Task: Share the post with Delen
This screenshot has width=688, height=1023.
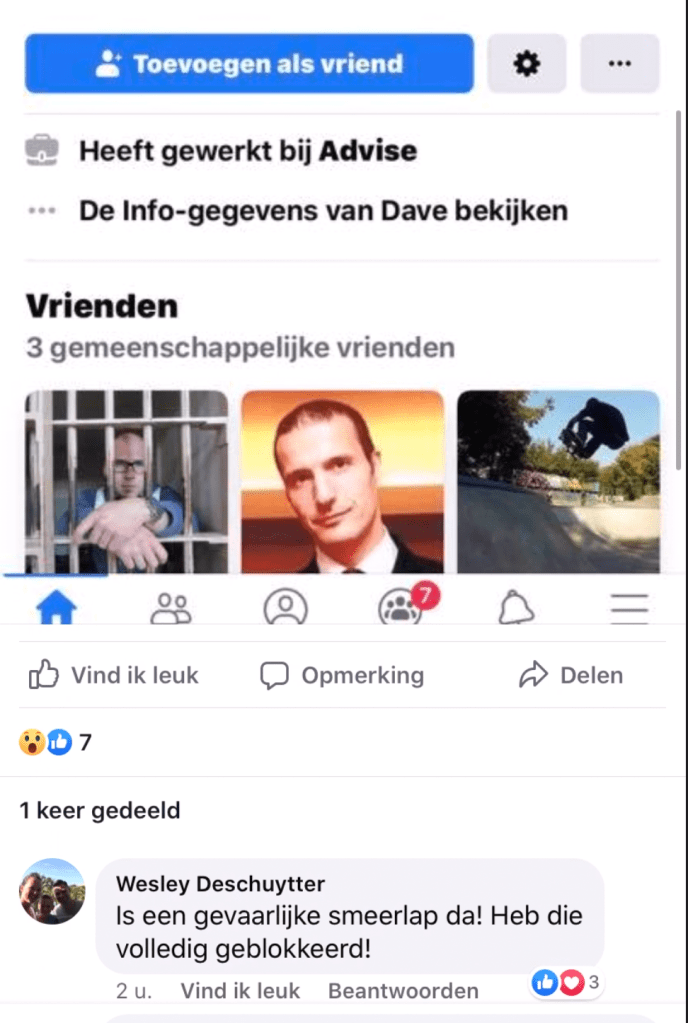Action: (571, 676)
